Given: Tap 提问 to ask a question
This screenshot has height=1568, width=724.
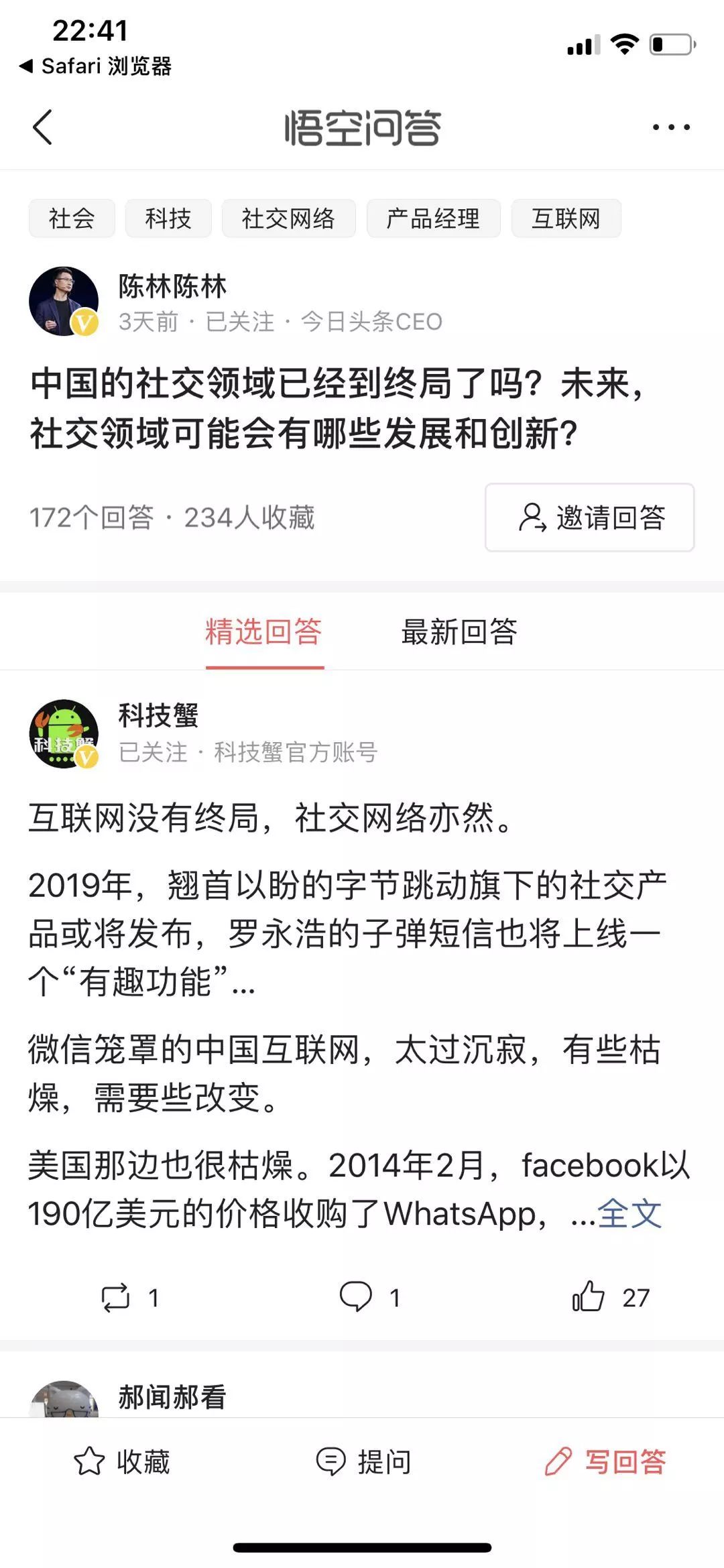Looking at the screenshot, I should [x=363, y=1461].
